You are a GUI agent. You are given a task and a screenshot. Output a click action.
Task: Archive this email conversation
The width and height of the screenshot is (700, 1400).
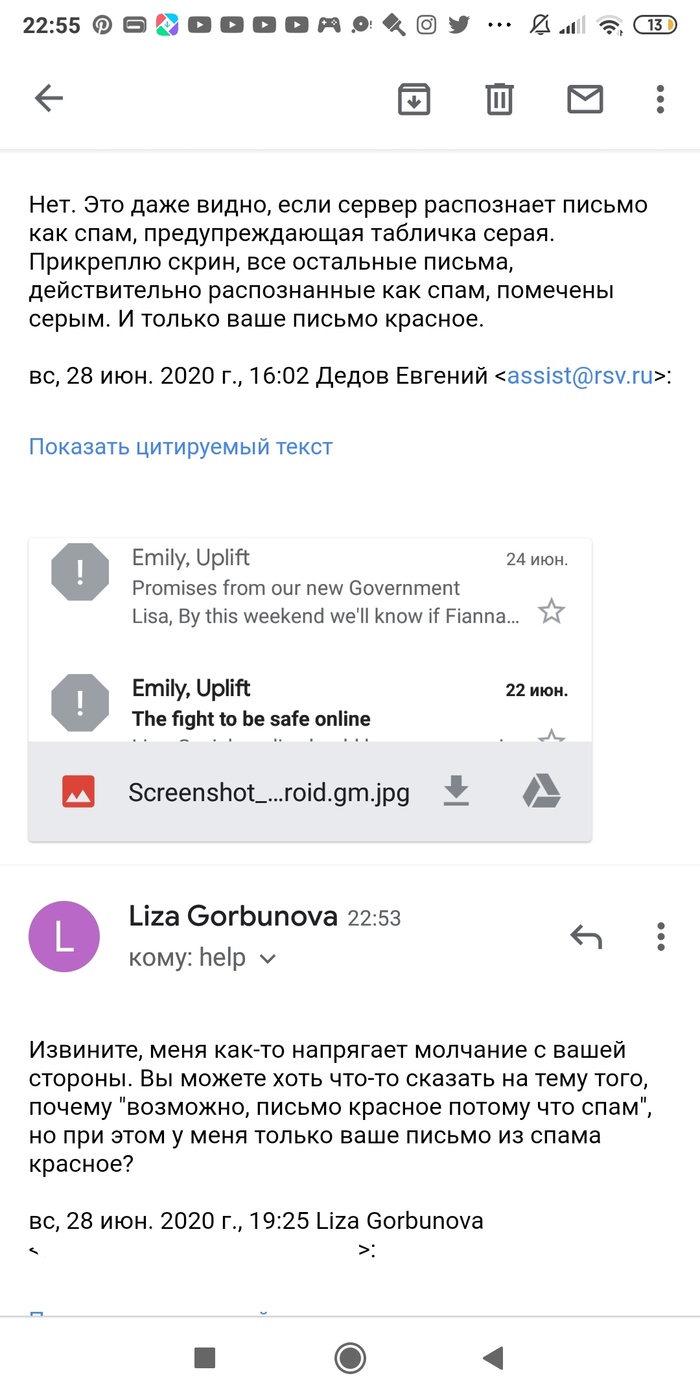(414, 98)
